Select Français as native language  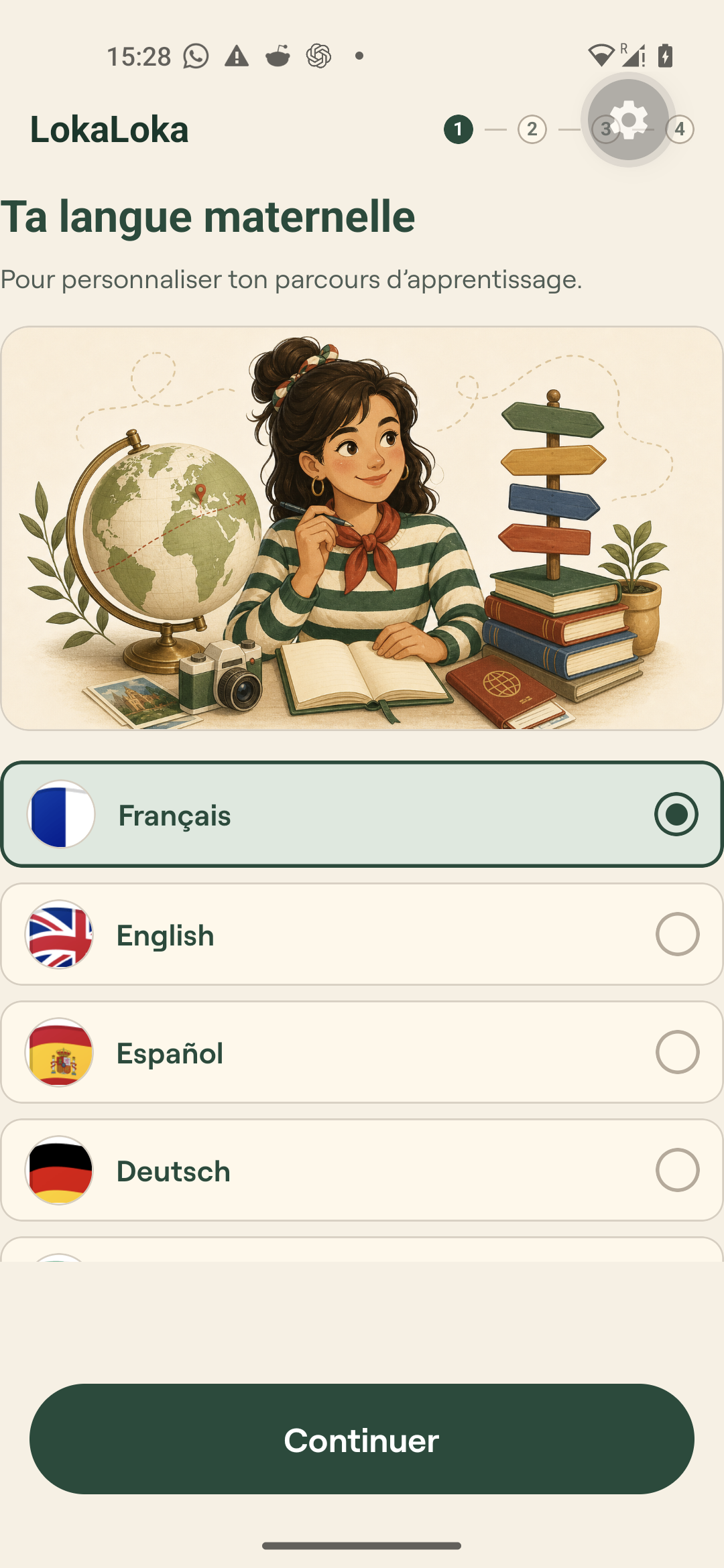(362, 814)
